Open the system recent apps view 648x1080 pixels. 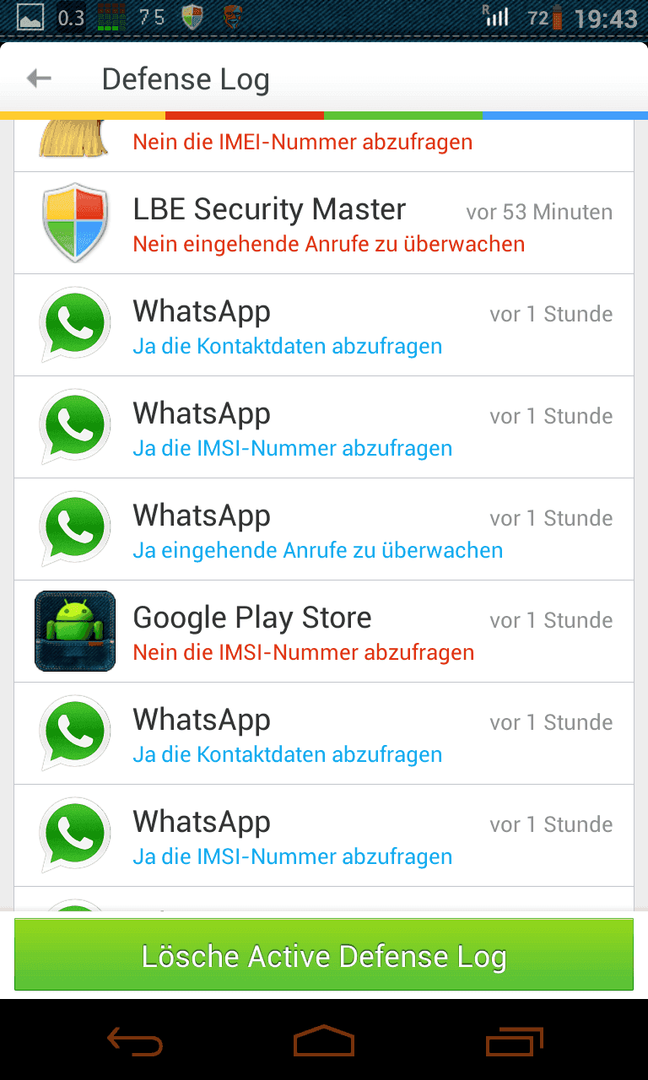pos(514,1041)
